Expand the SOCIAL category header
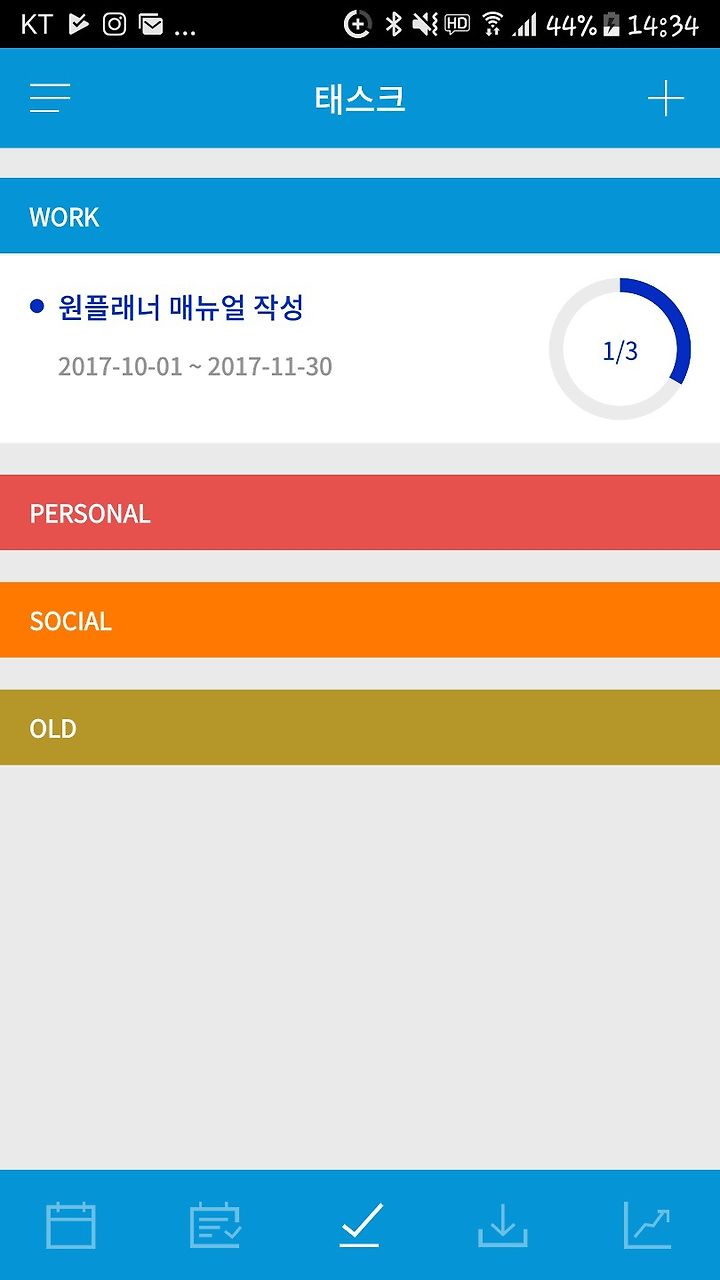The width and height of the screenshot is (720, 1280). 360,620
